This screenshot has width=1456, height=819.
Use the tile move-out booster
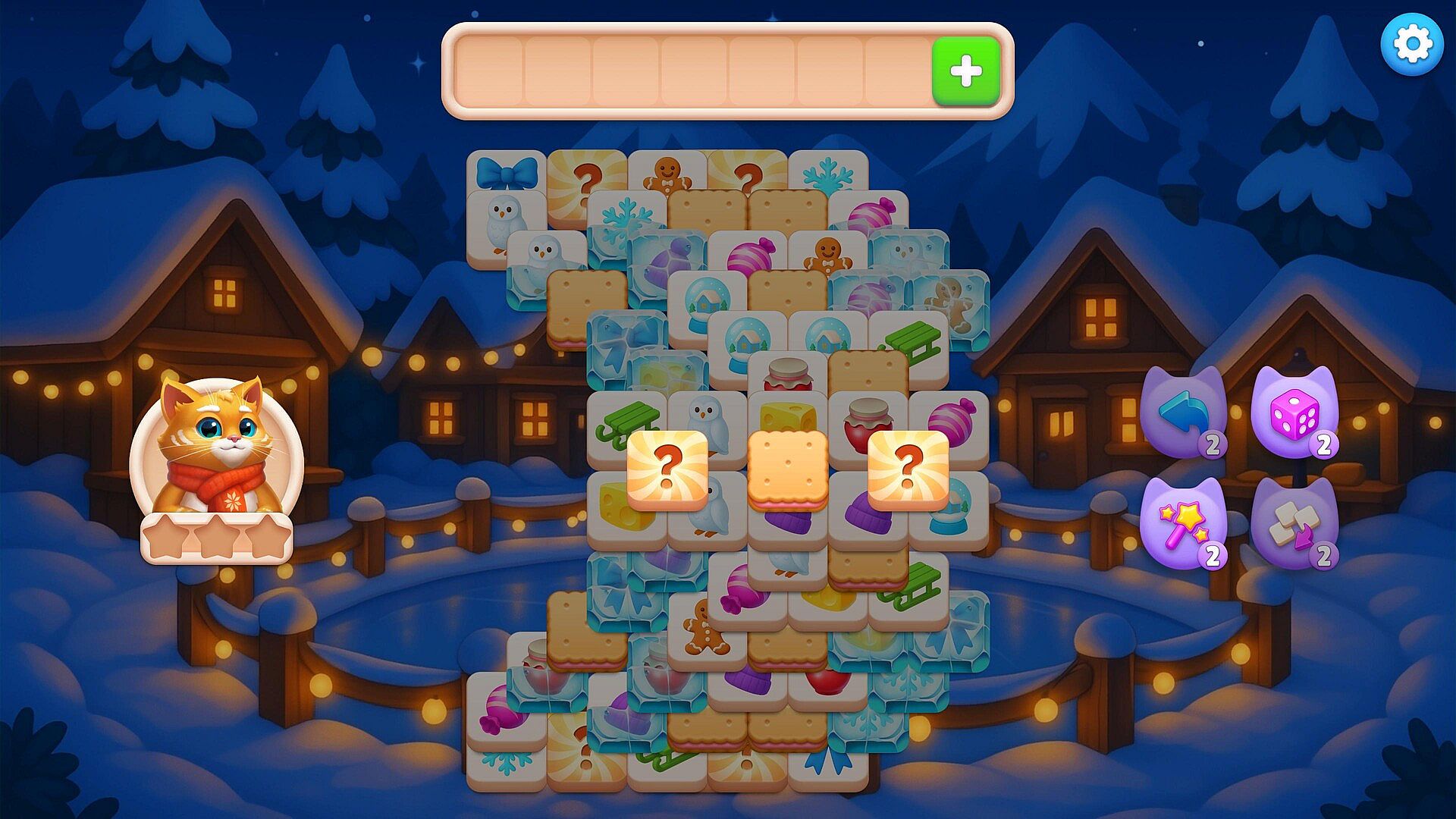click(1294, 524)
